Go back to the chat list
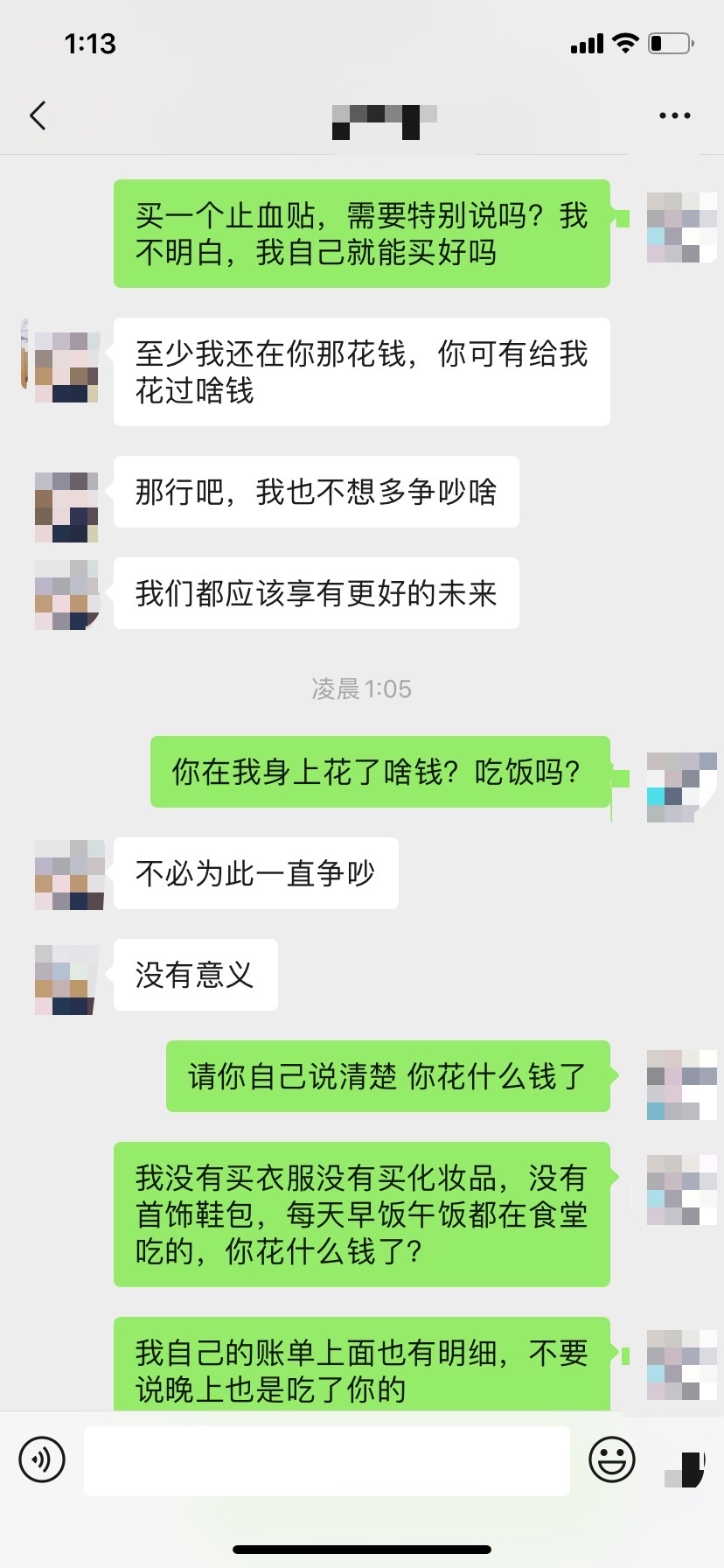This screenshot has height=1568, width=724. (x=38, y=115)
